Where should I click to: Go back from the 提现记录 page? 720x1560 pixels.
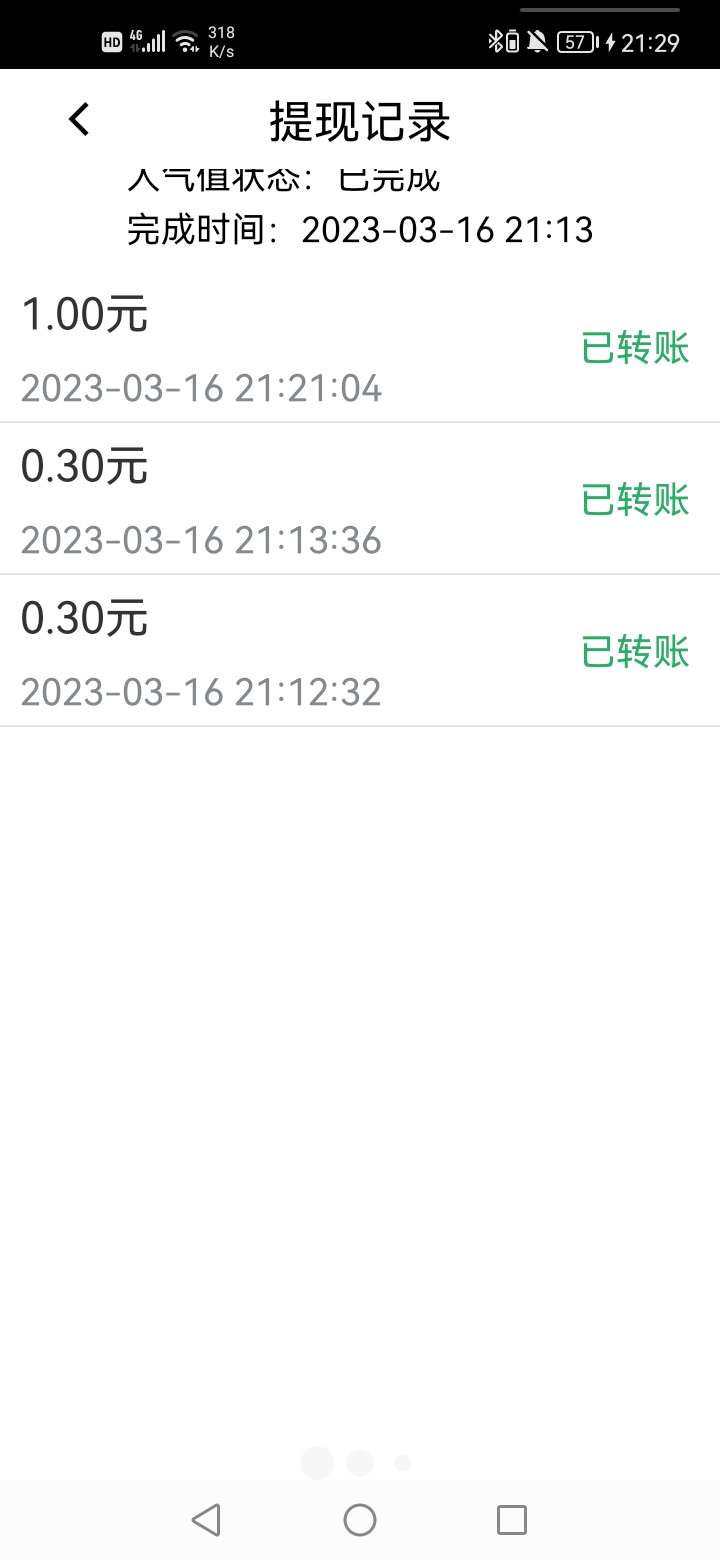(79, 120)
